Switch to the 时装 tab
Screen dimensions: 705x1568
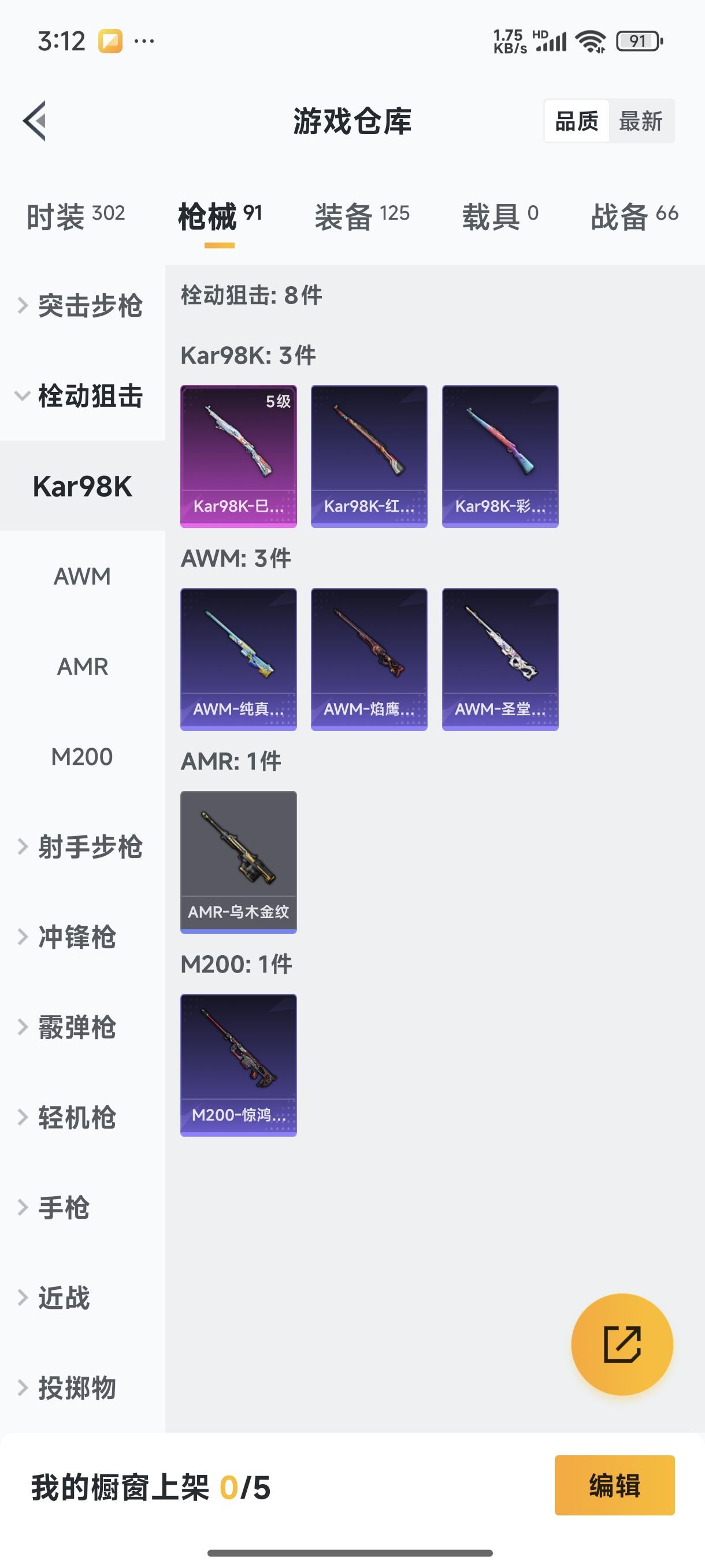[x=76, y=216]
